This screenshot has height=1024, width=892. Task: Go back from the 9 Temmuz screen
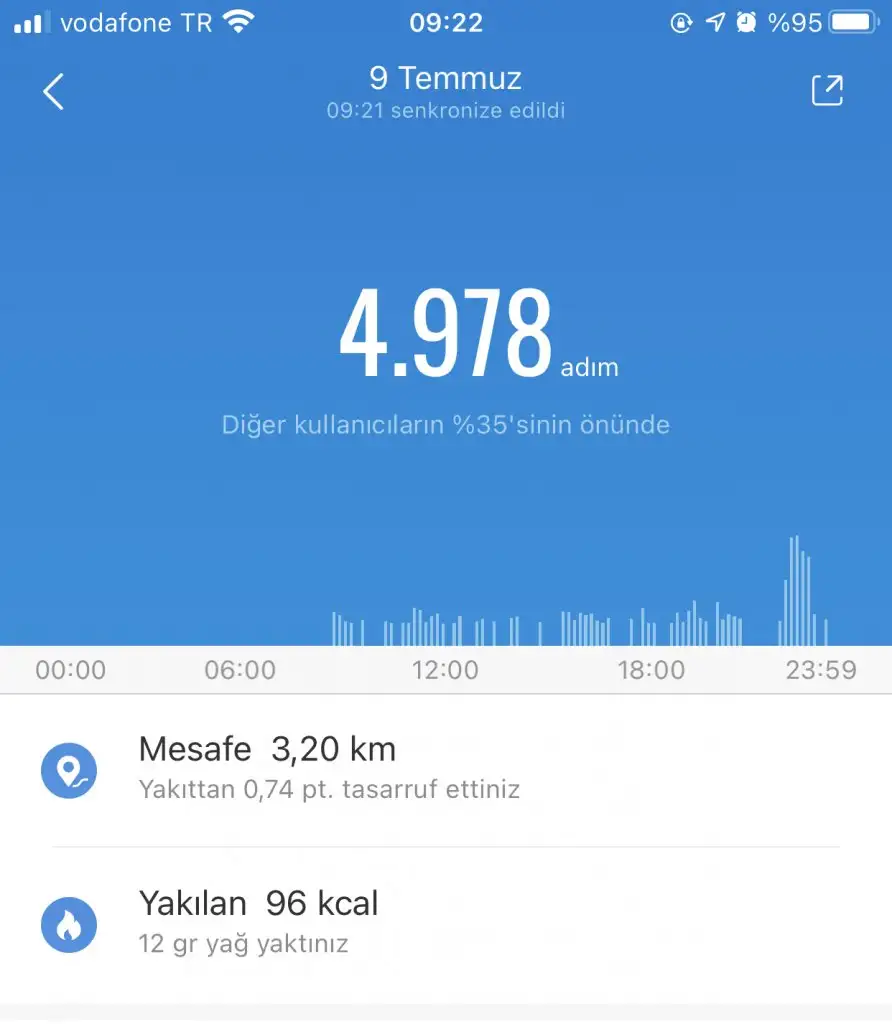[x=54, y=92]
